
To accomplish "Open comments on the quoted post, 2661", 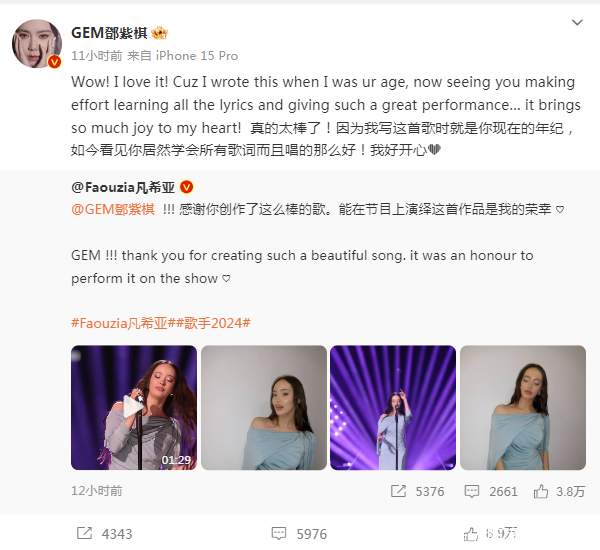I will click(x=493, y=491).
